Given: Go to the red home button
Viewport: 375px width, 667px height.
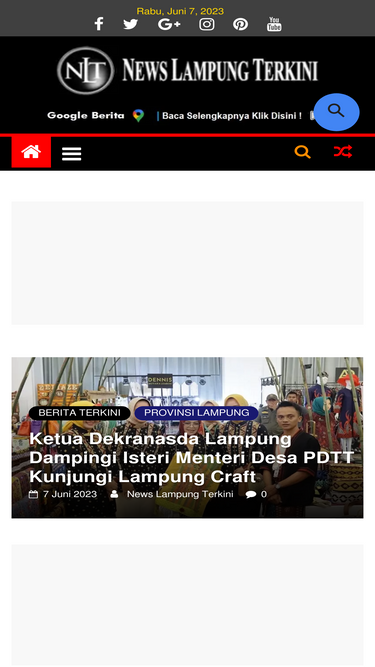Looking at the screenshot, I should click(x=31, y=152).
